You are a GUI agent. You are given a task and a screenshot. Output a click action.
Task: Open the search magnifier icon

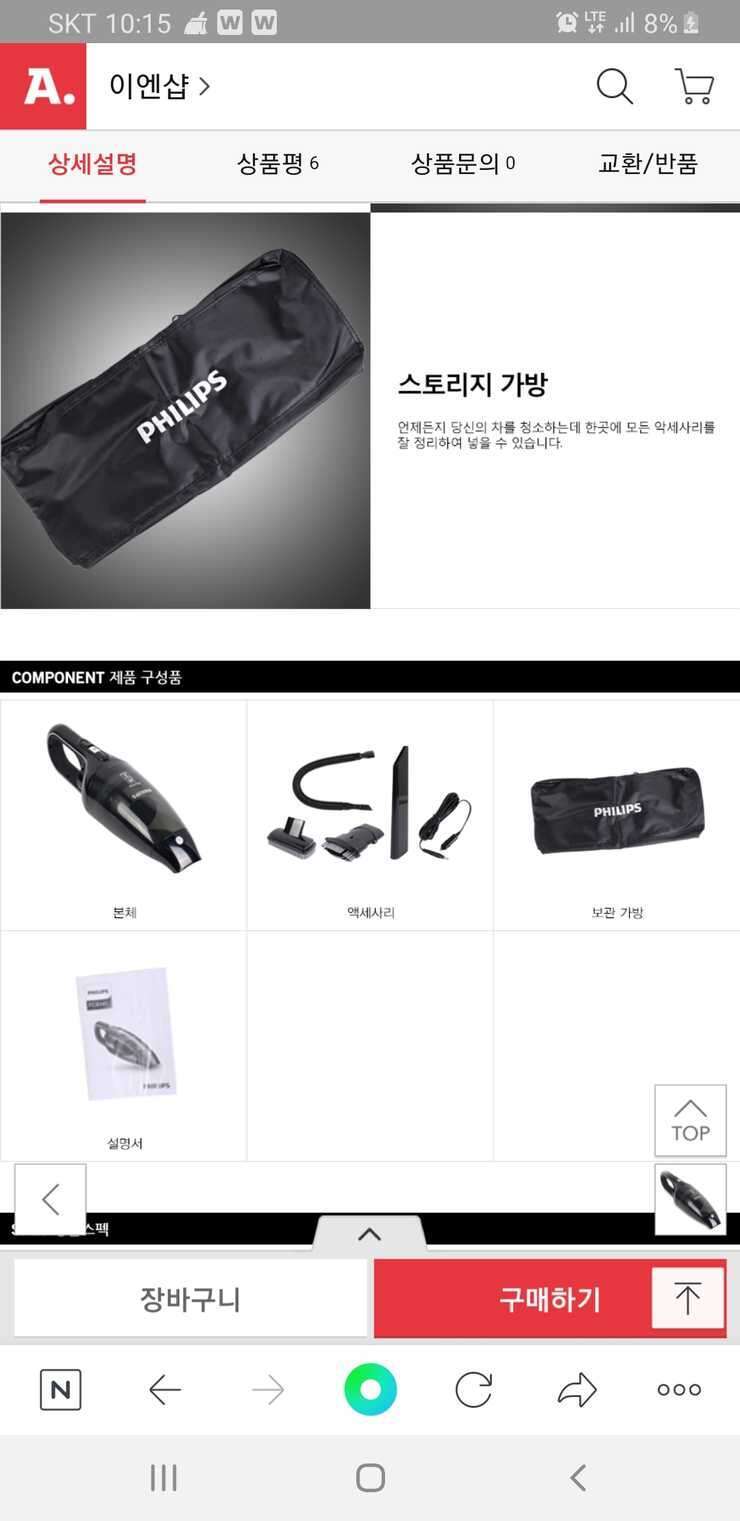(x=615, y=86)
